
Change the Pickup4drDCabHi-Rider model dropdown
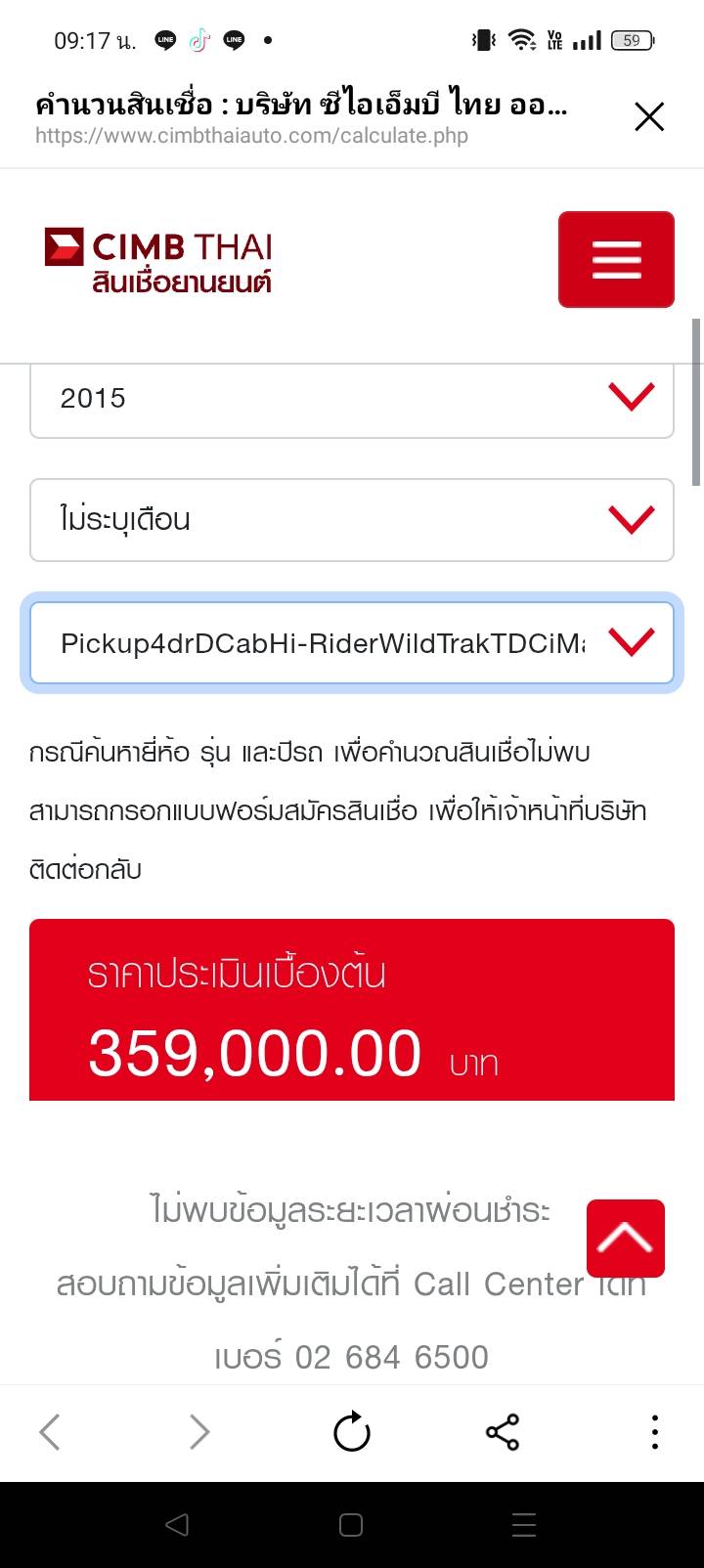352,643
